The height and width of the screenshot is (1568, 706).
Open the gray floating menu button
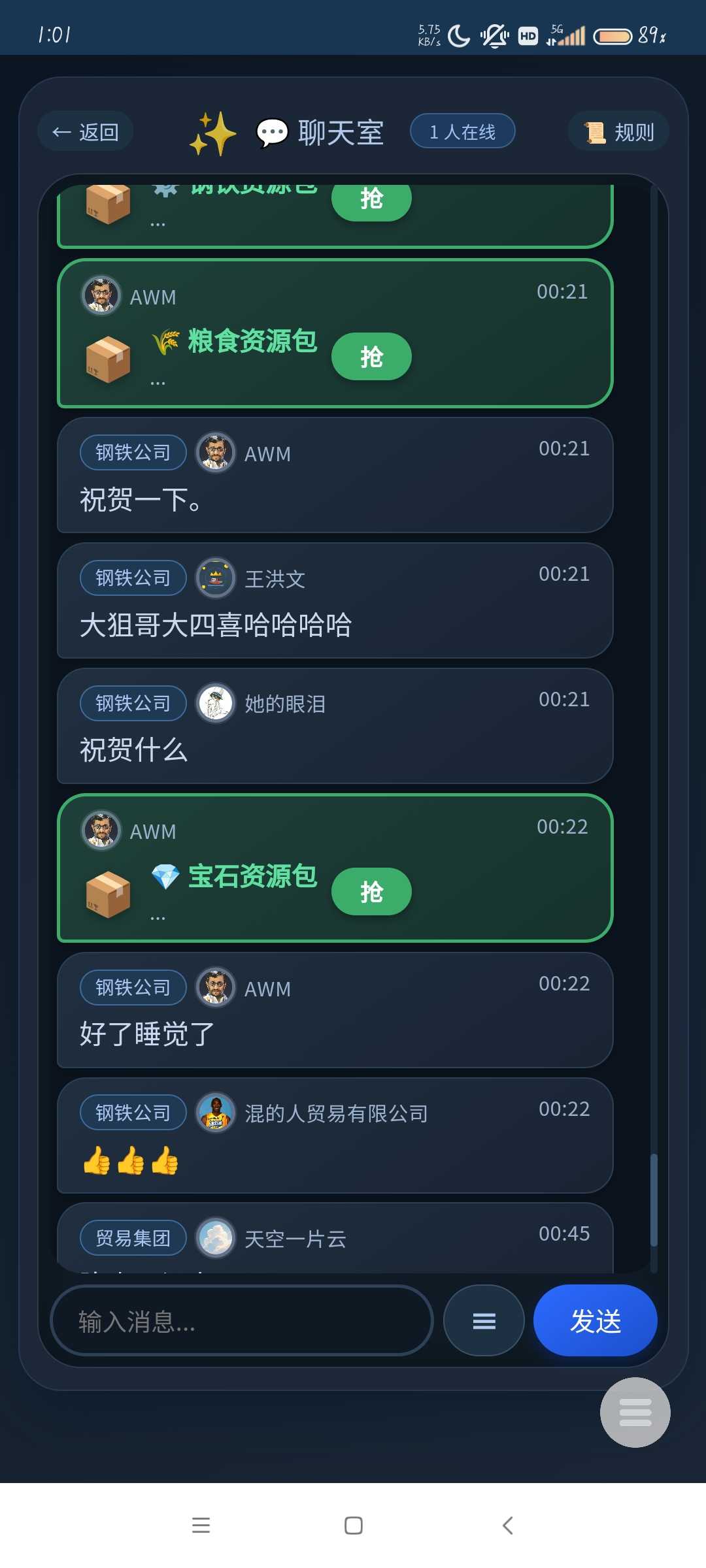pos(635,1413)
